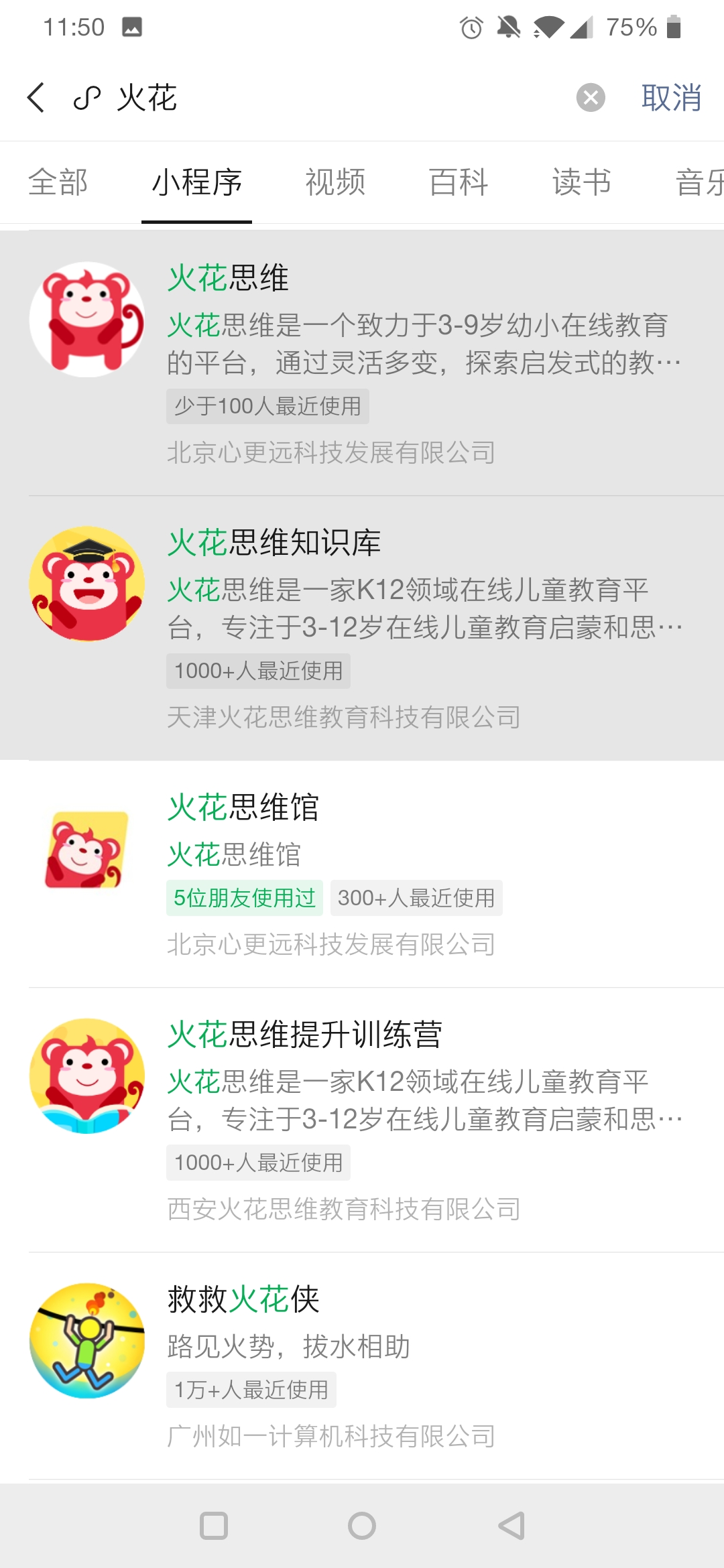Switch to the 读书 tab
724x1568 pixels.
pyautogui.click(x=581, y=182)
